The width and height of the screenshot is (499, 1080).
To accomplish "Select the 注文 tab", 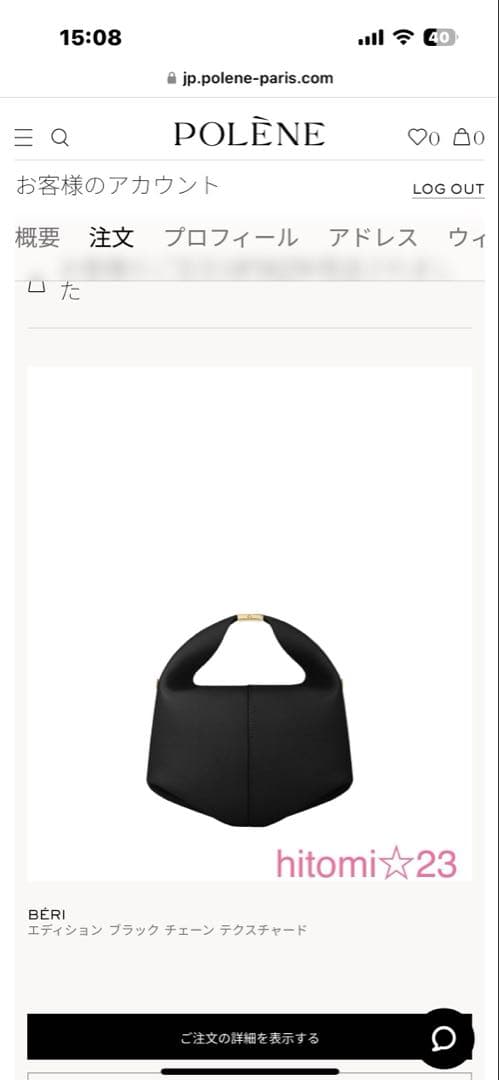I will click(111, 238).
